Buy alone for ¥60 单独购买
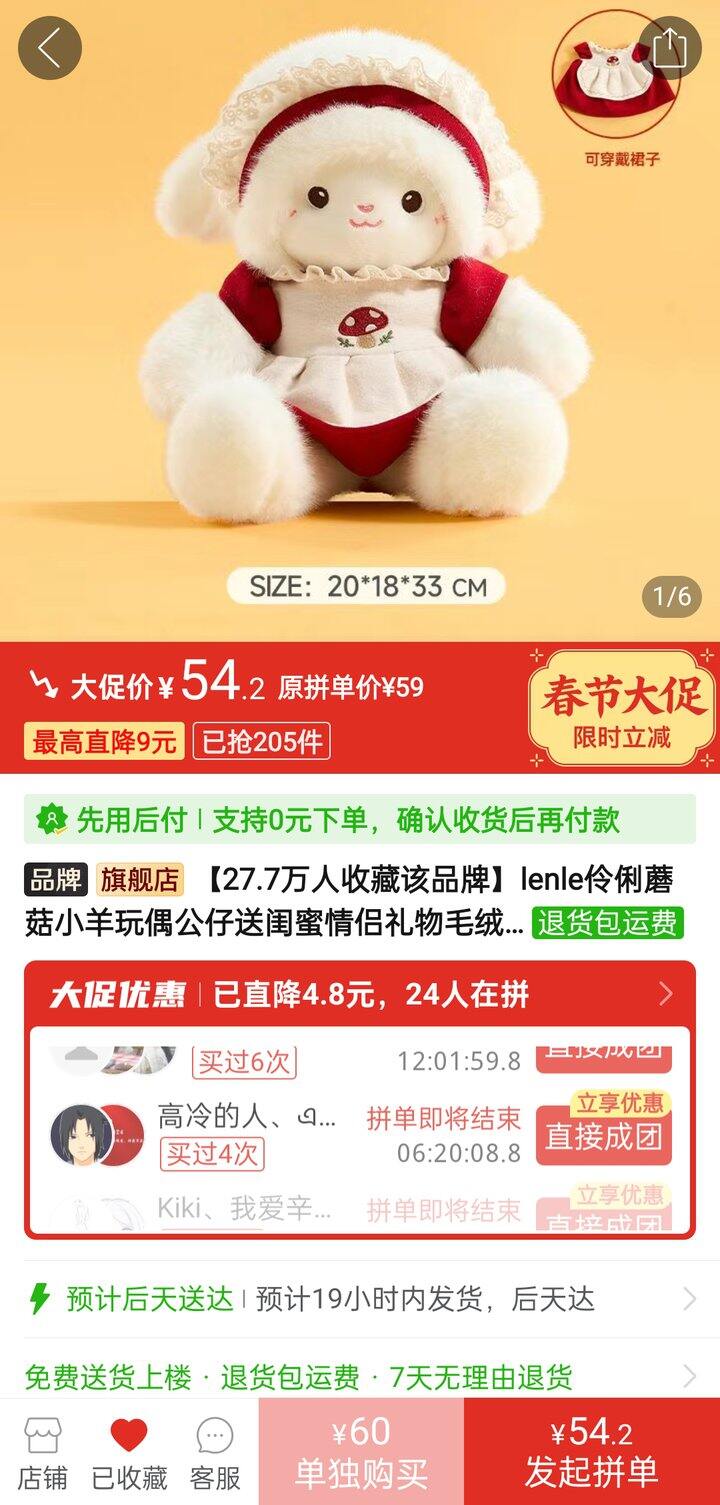The width and height of the screenshot is (720, 1505). click(x=361, y=1452)
